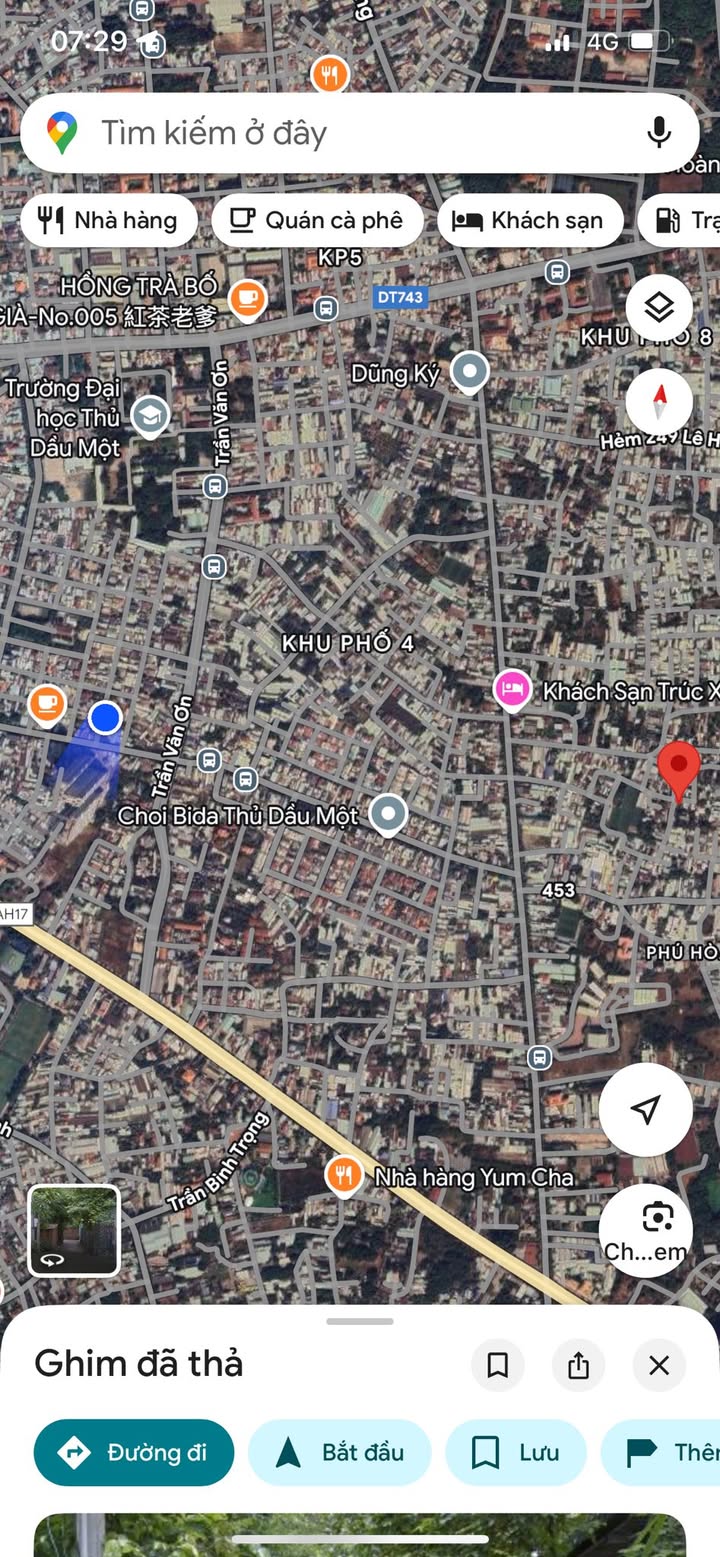Start voice search with the microphone
The image size is (720, 1557).
(658, 133)
